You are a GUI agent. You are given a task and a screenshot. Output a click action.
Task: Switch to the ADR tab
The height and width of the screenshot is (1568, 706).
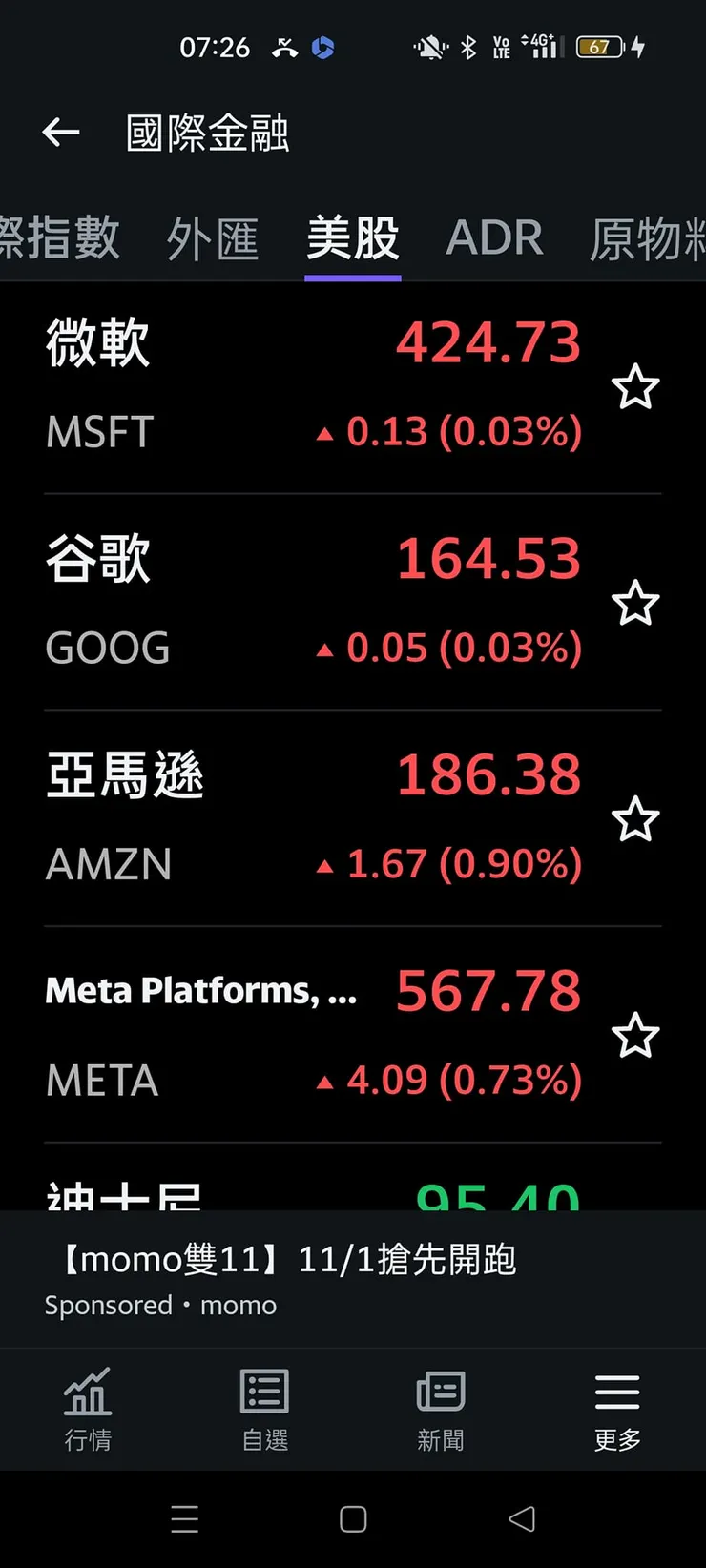494,238
